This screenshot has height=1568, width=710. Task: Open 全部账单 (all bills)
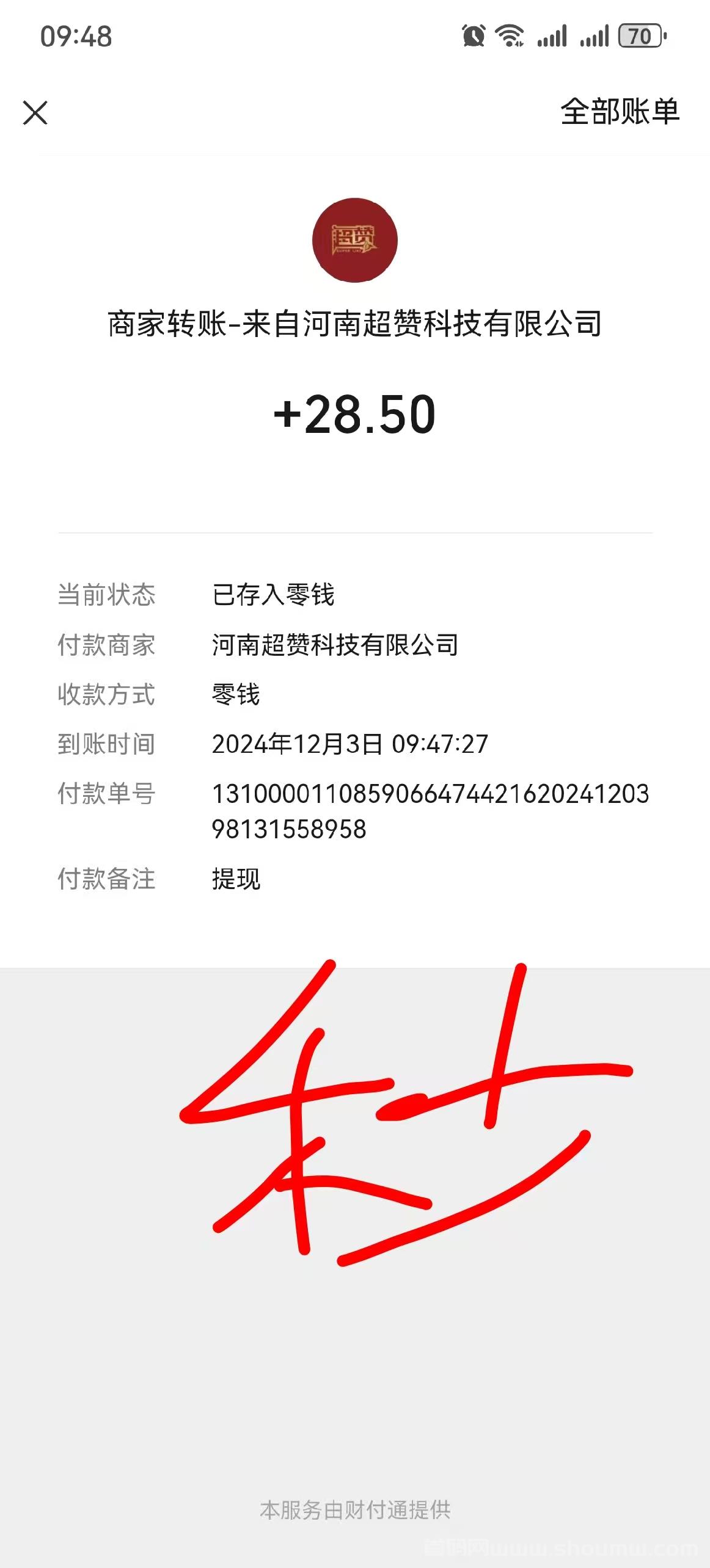[x=620, y=112]
